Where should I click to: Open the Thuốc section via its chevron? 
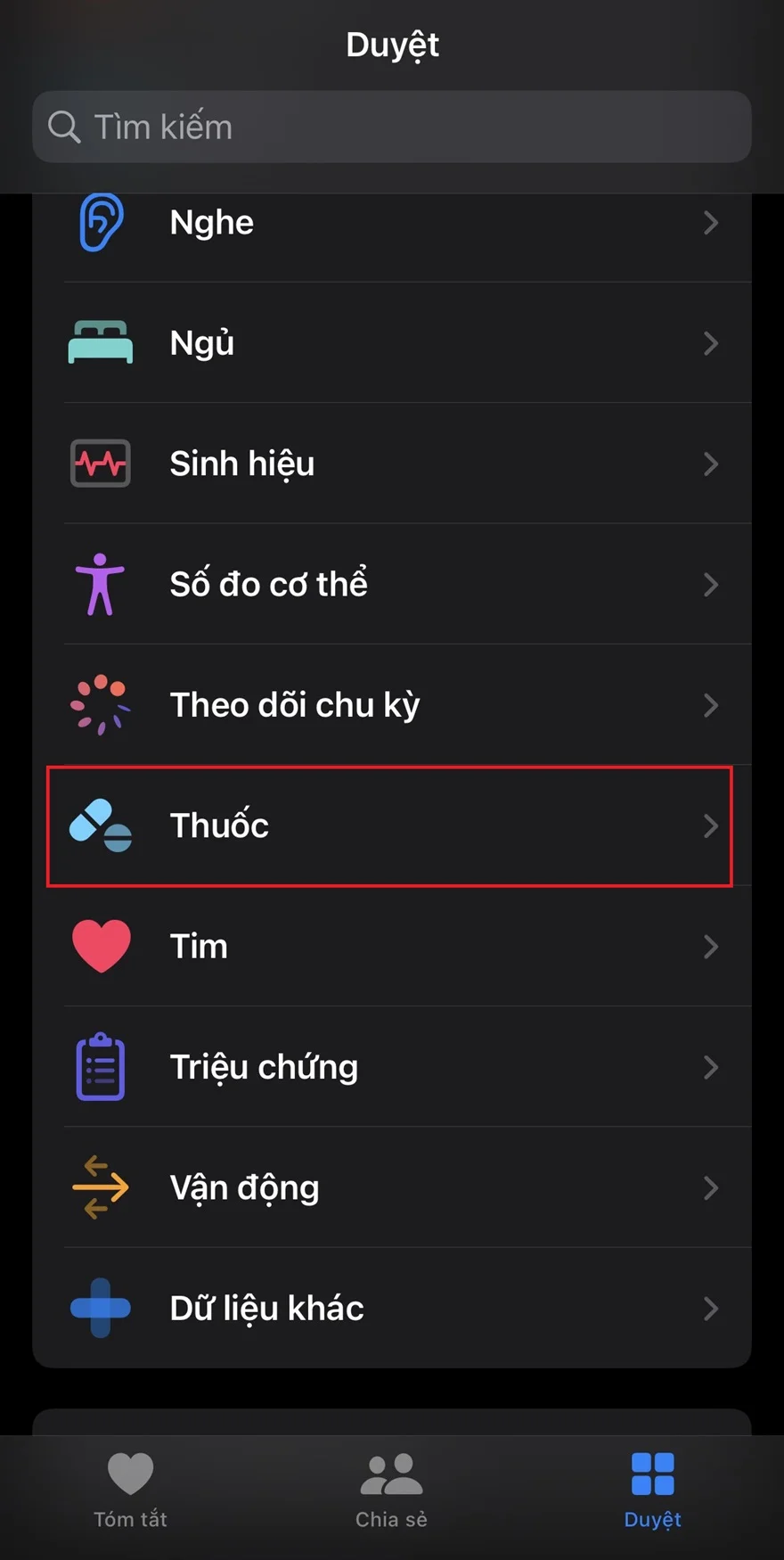coord(710,825)
